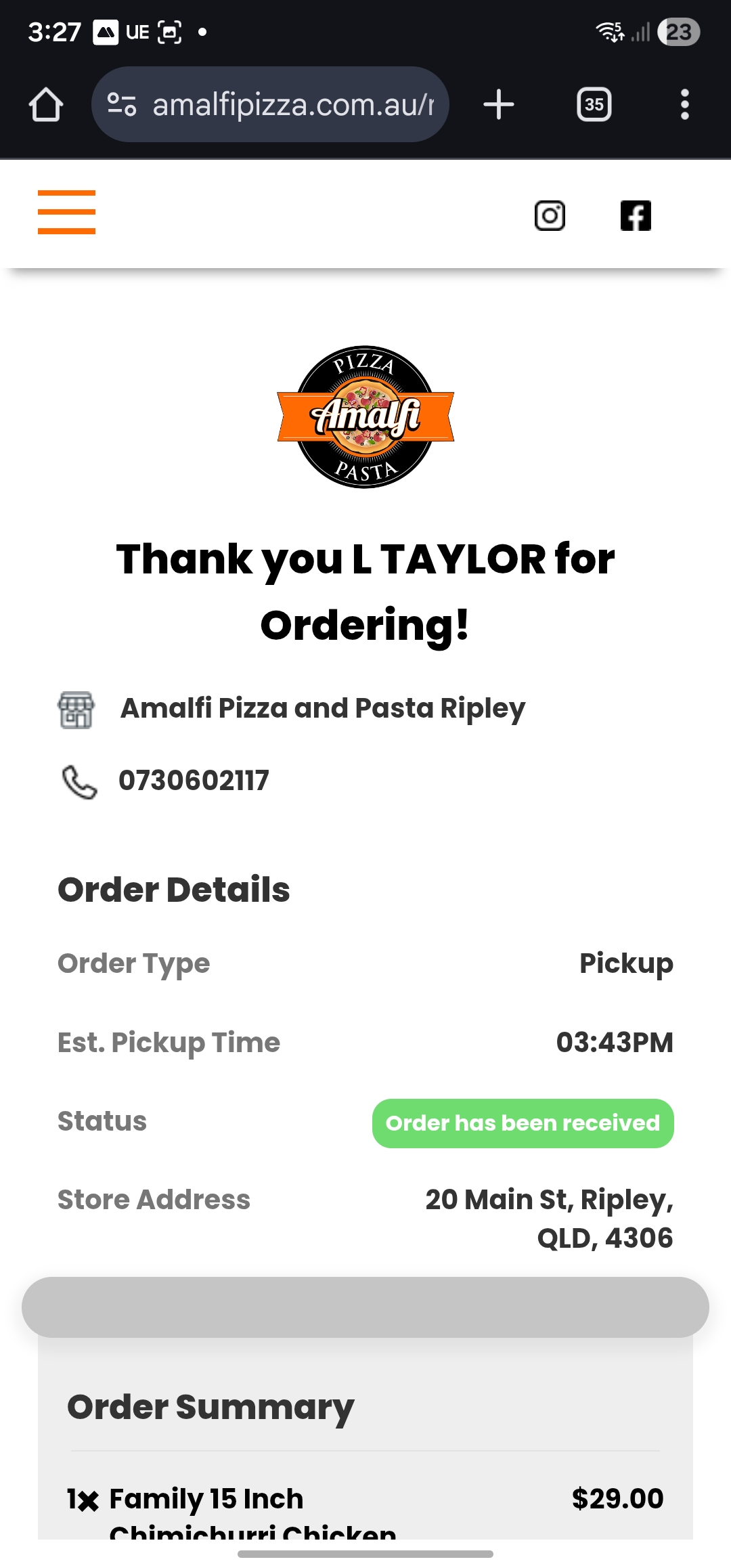
Task: View the 35 open tabs
Action: (594, 105)
